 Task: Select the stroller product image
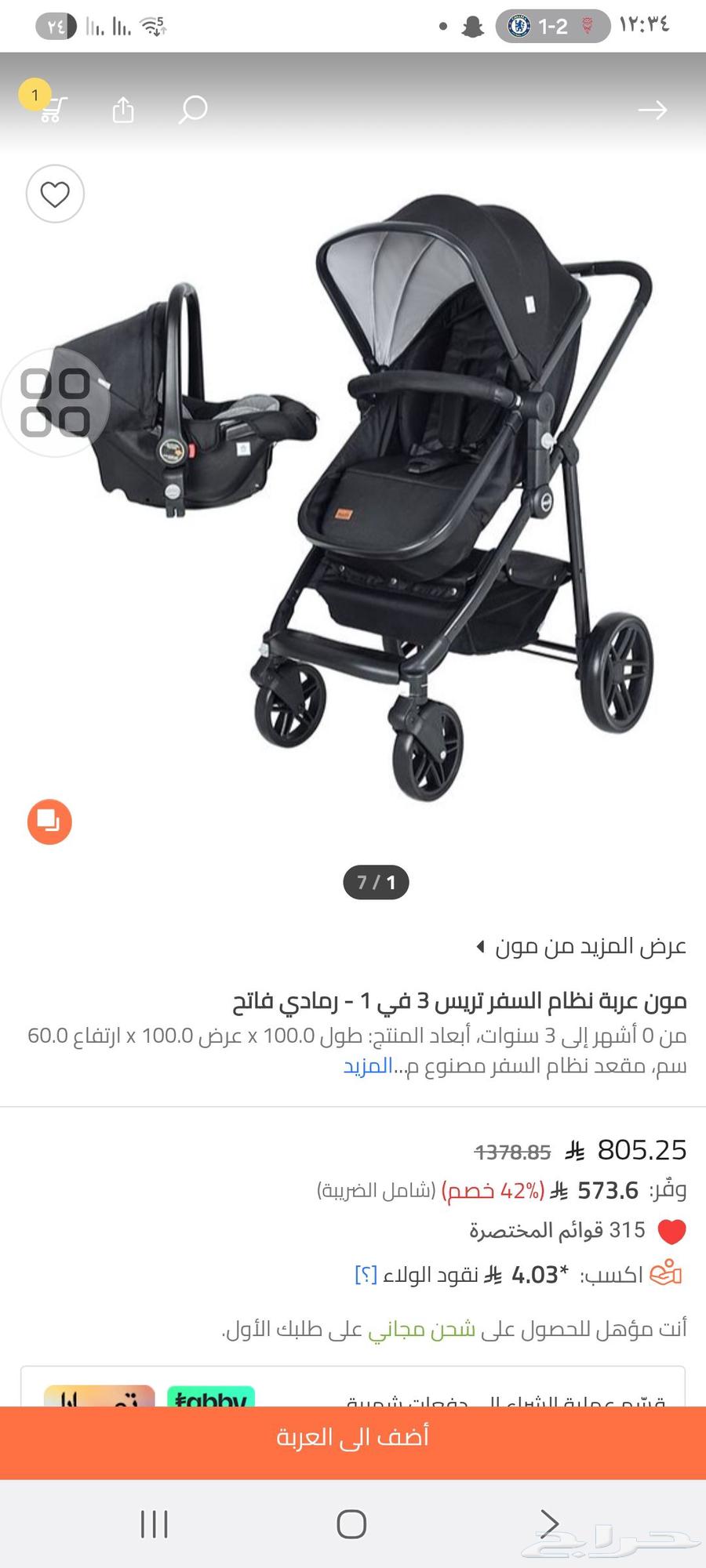pyautogui.click(x=439, y=486)
